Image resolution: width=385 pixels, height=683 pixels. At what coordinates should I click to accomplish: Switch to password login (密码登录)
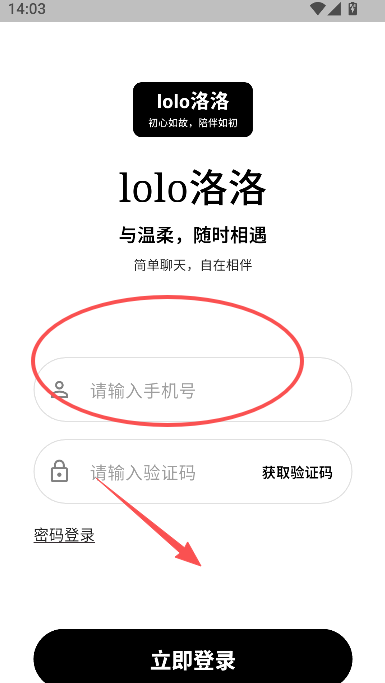(x=64, y=535)
